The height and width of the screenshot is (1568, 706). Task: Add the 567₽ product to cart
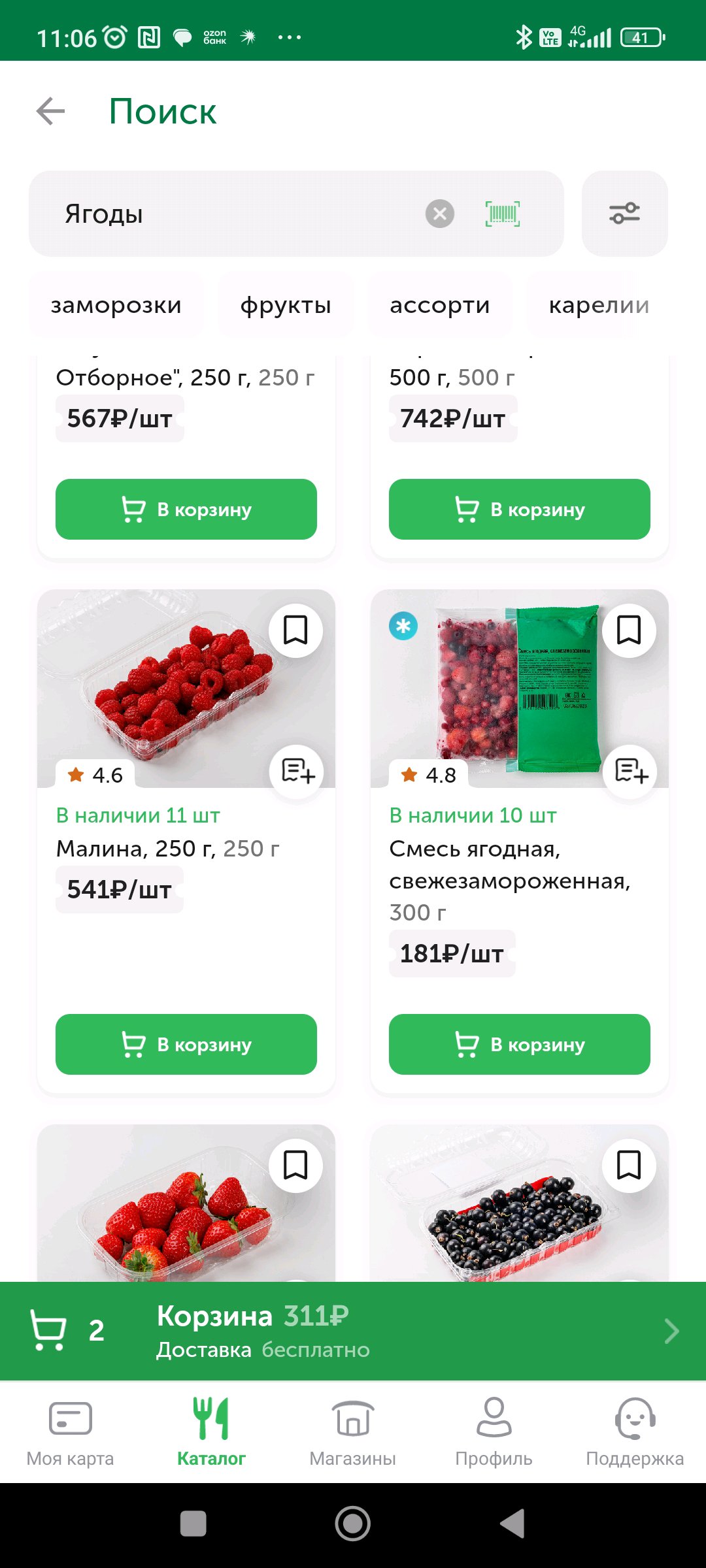click(x=186, y=510)
